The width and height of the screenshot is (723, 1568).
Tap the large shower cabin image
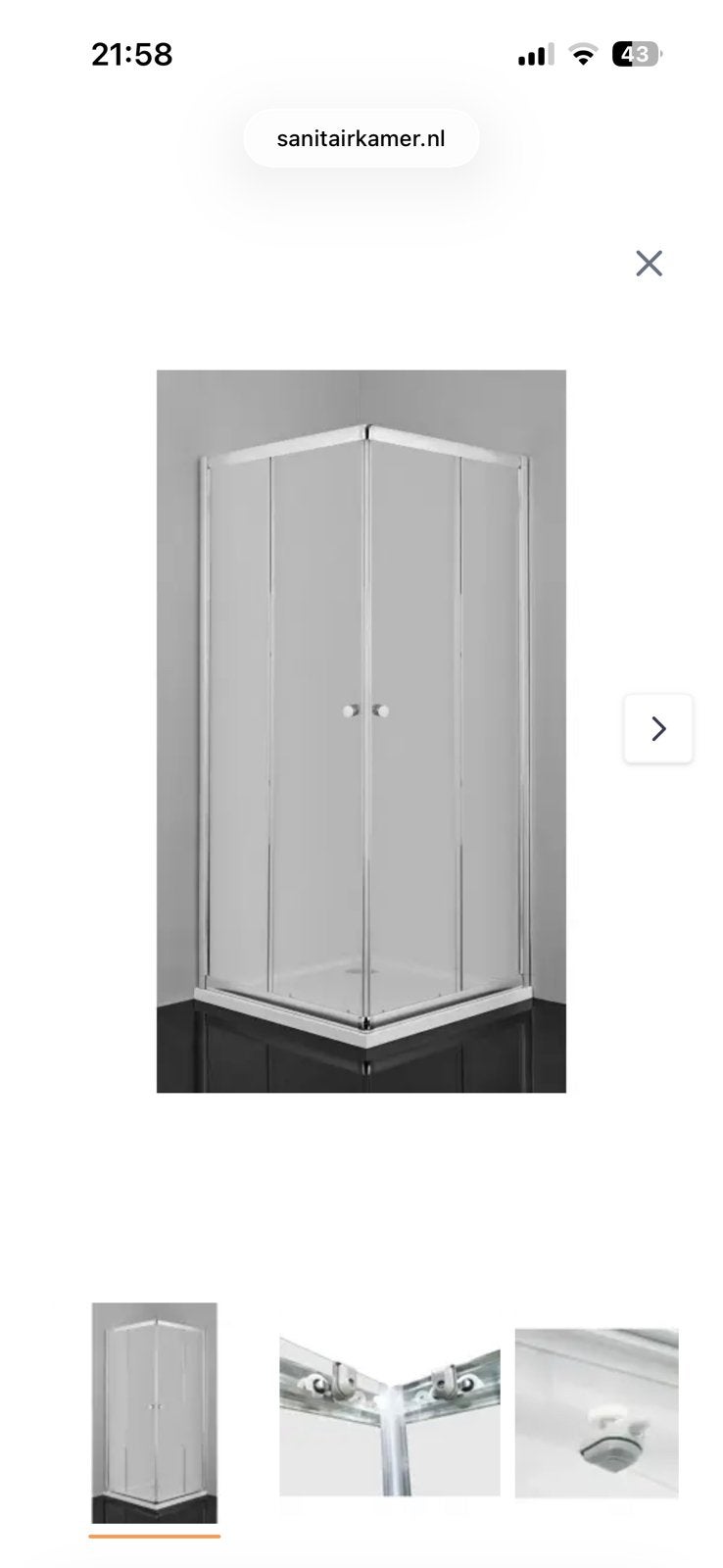[x=361, y=731]
